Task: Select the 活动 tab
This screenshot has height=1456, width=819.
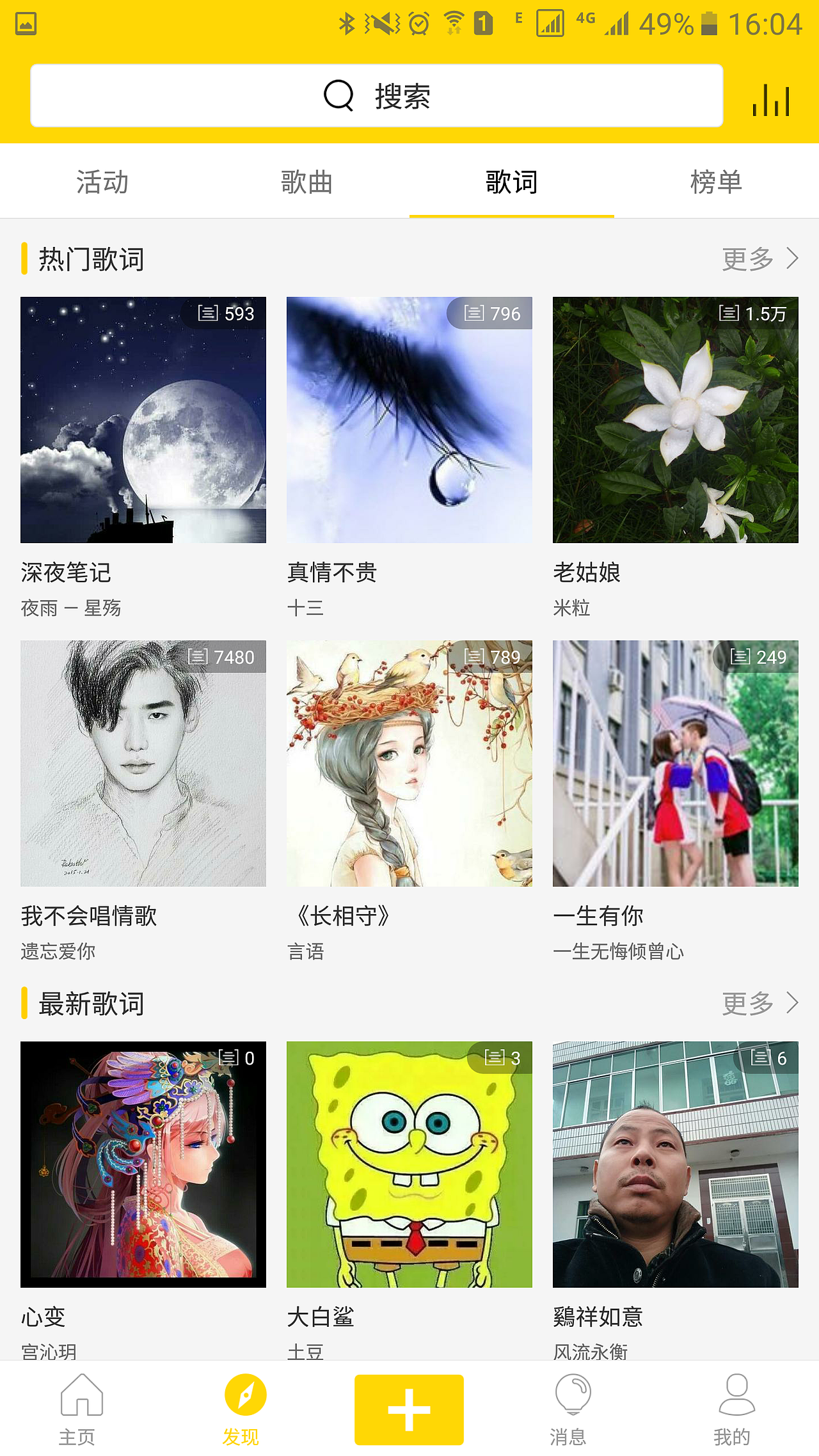Action: [102, 182]
